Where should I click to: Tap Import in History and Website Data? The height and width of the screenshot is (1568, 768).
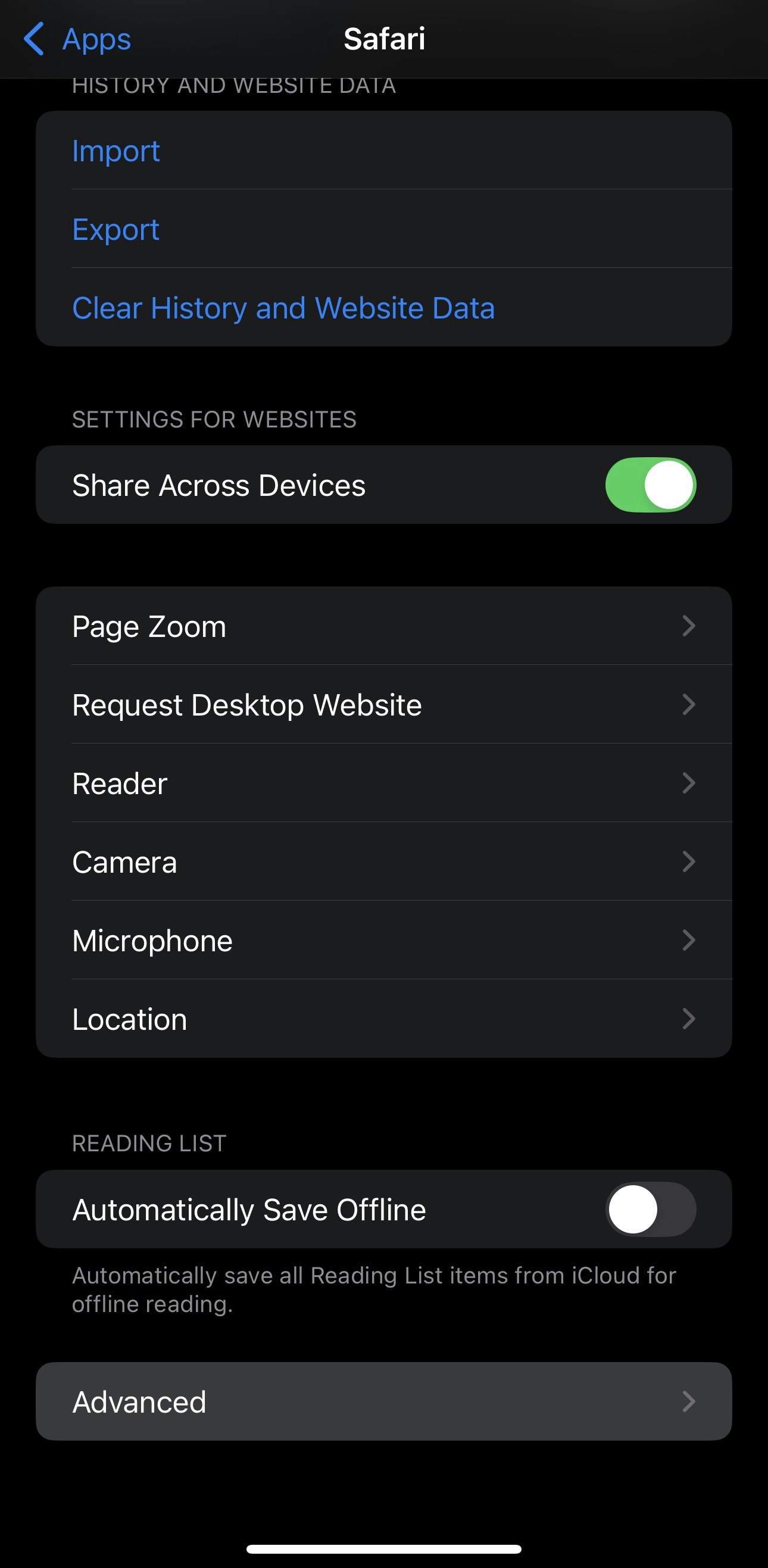[x=115, y=151]
